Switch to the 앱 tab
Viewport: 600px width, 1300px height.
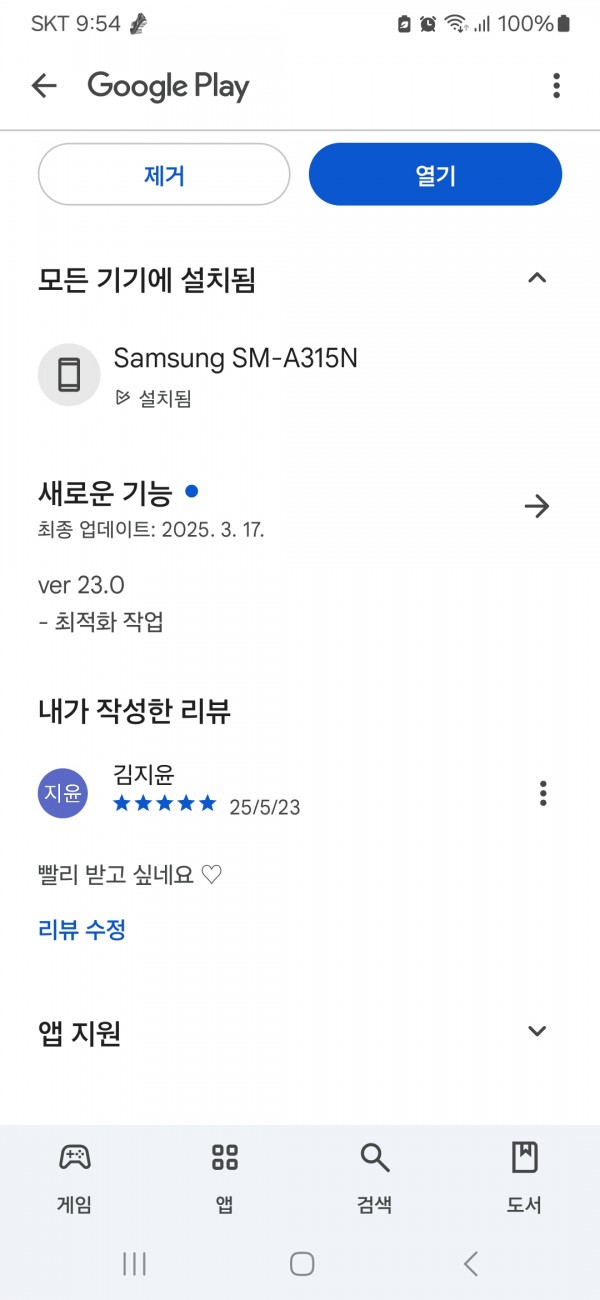click(225, 1179)
